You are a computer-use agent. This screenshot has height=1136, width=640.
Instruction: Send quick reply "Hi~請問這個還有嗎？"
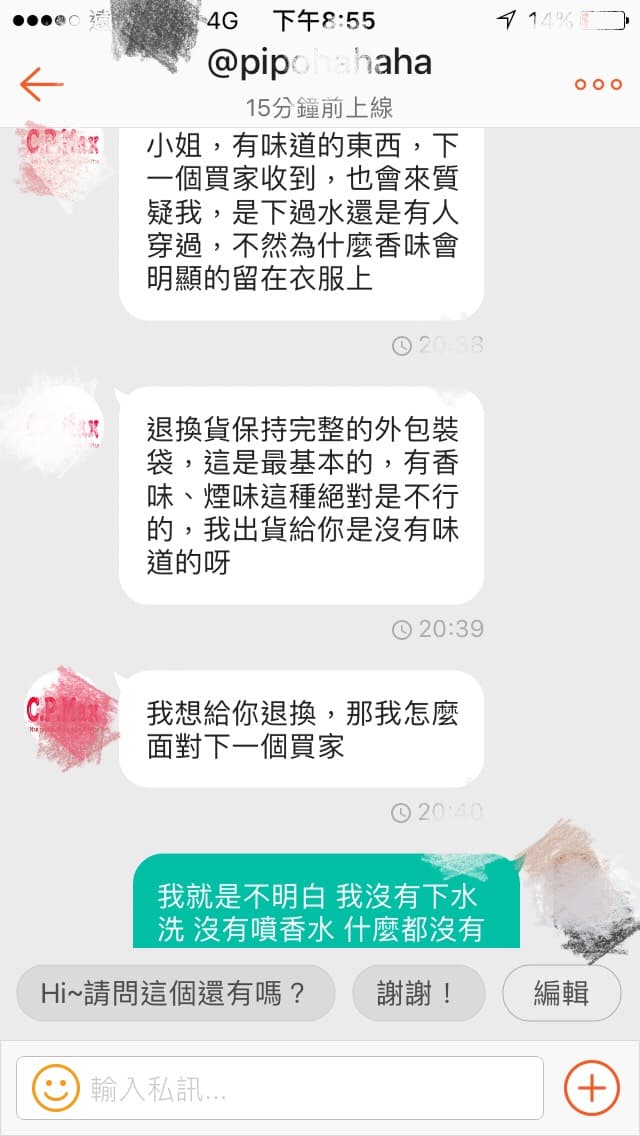[x=176, y=993]
